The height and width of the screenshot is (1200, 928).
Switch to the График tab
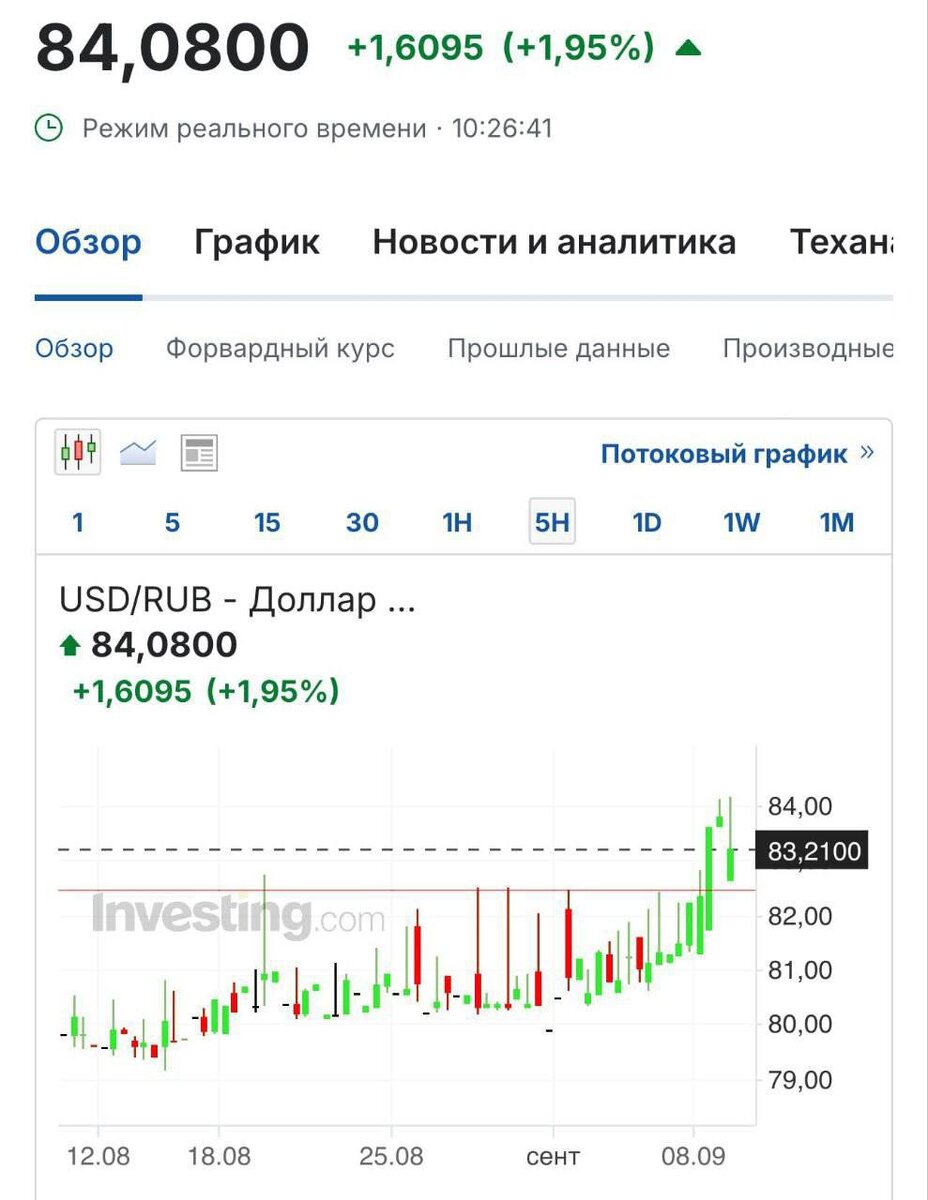click(257, 242)
